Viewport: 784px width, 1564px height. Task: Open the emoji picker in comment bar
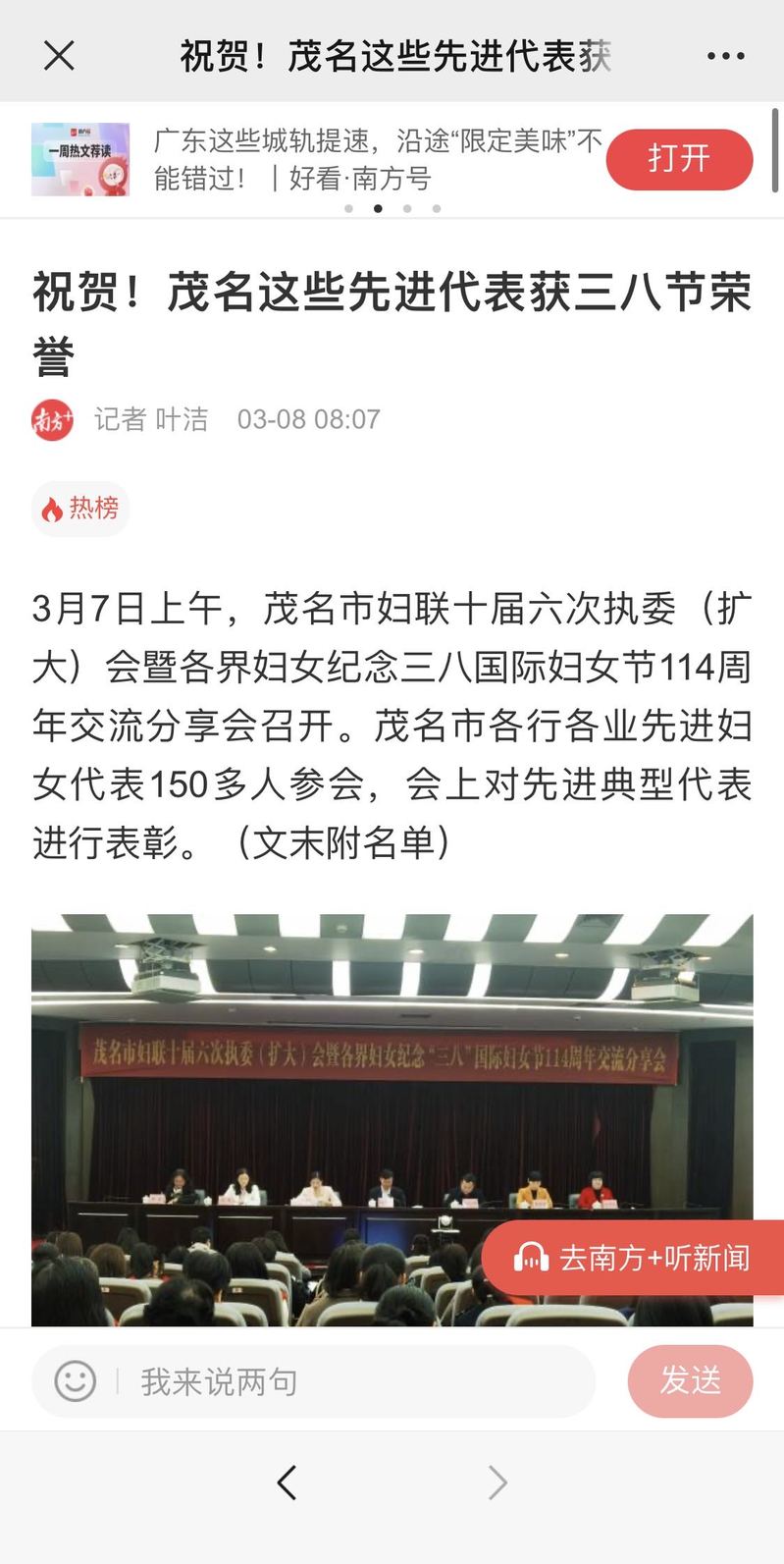pyautogui.click(x=75, y=1381)
